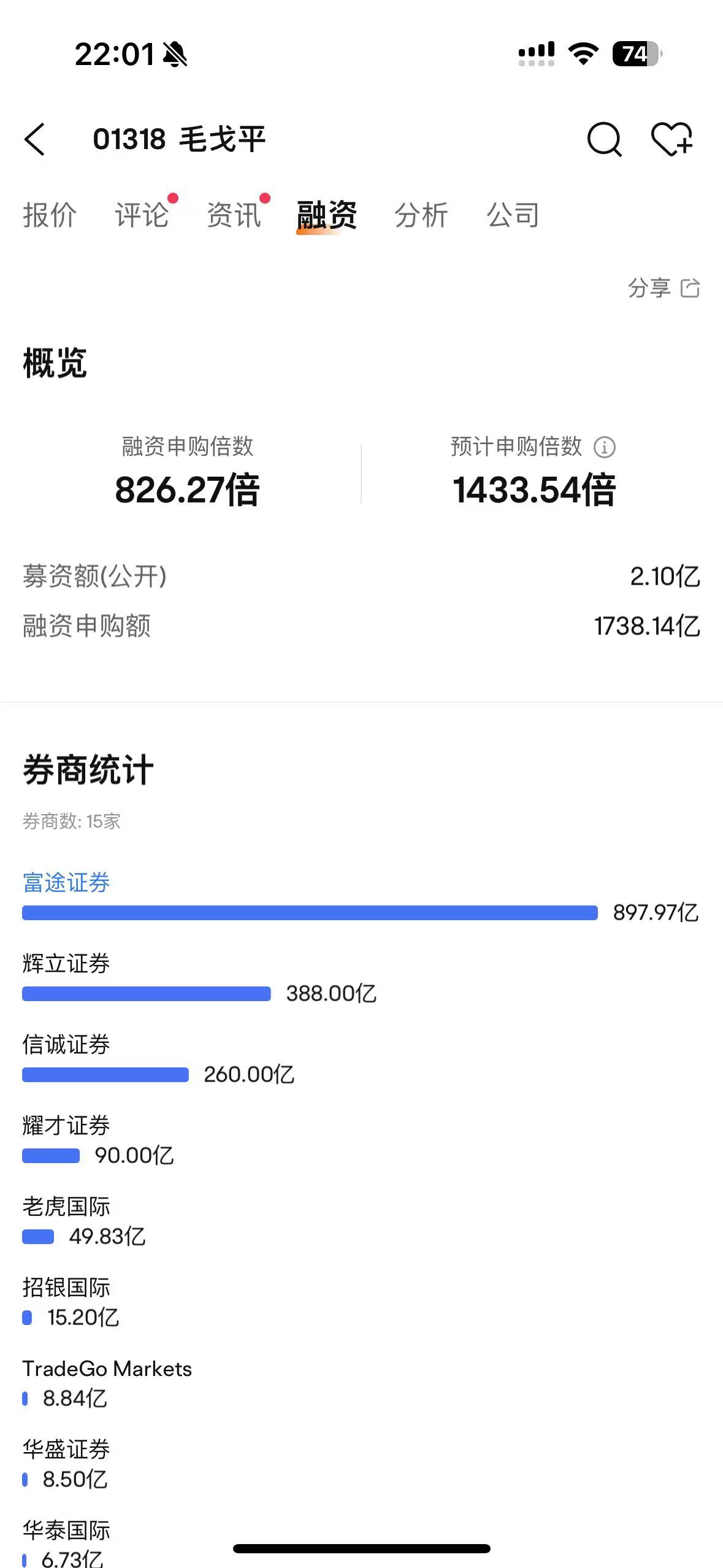This screenshot has height=1568, width=723.
Task: Share this page via 分享
Action: click(x=664, y=288)
